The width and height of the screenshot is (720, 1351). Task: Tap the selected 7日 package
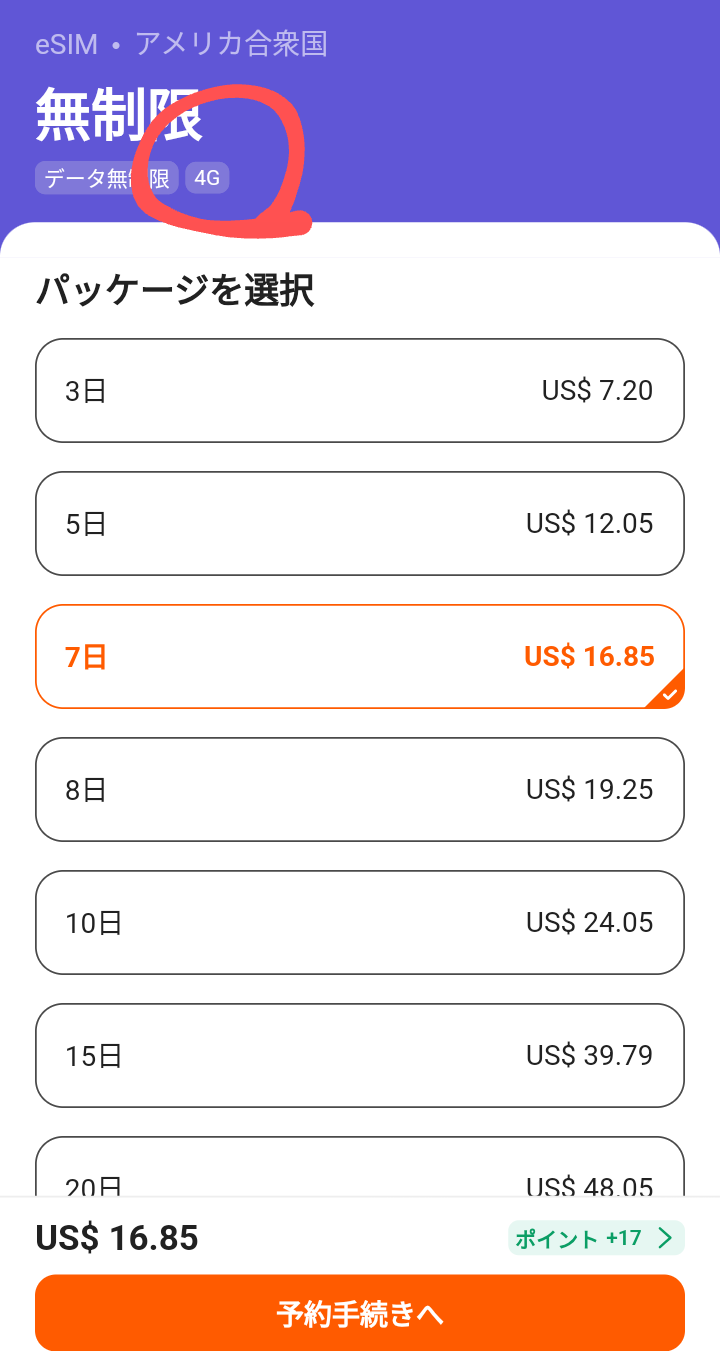[x=360, y=656]
